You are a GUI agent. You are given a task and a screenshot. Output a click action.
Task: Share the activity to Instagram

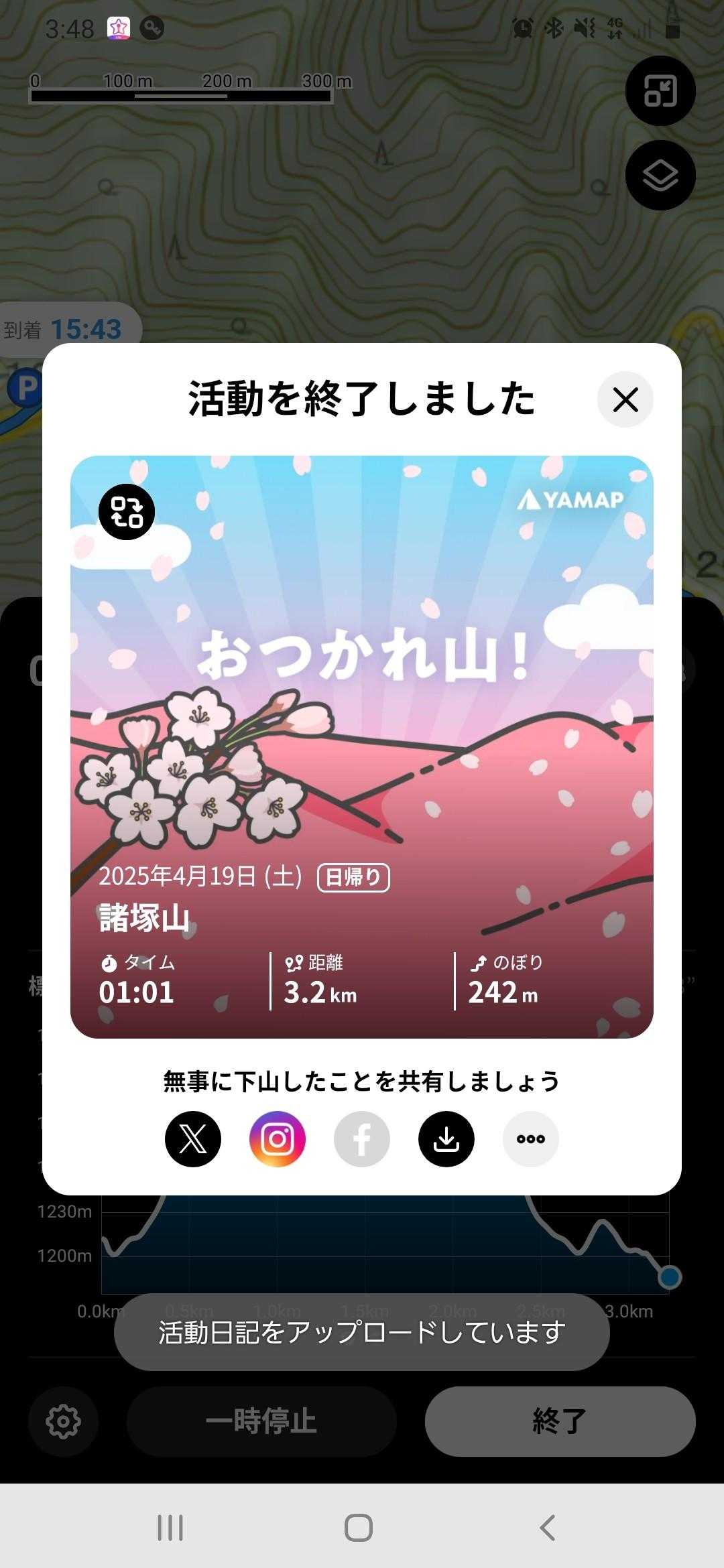pyautogui.click(x=278, y=1139)
